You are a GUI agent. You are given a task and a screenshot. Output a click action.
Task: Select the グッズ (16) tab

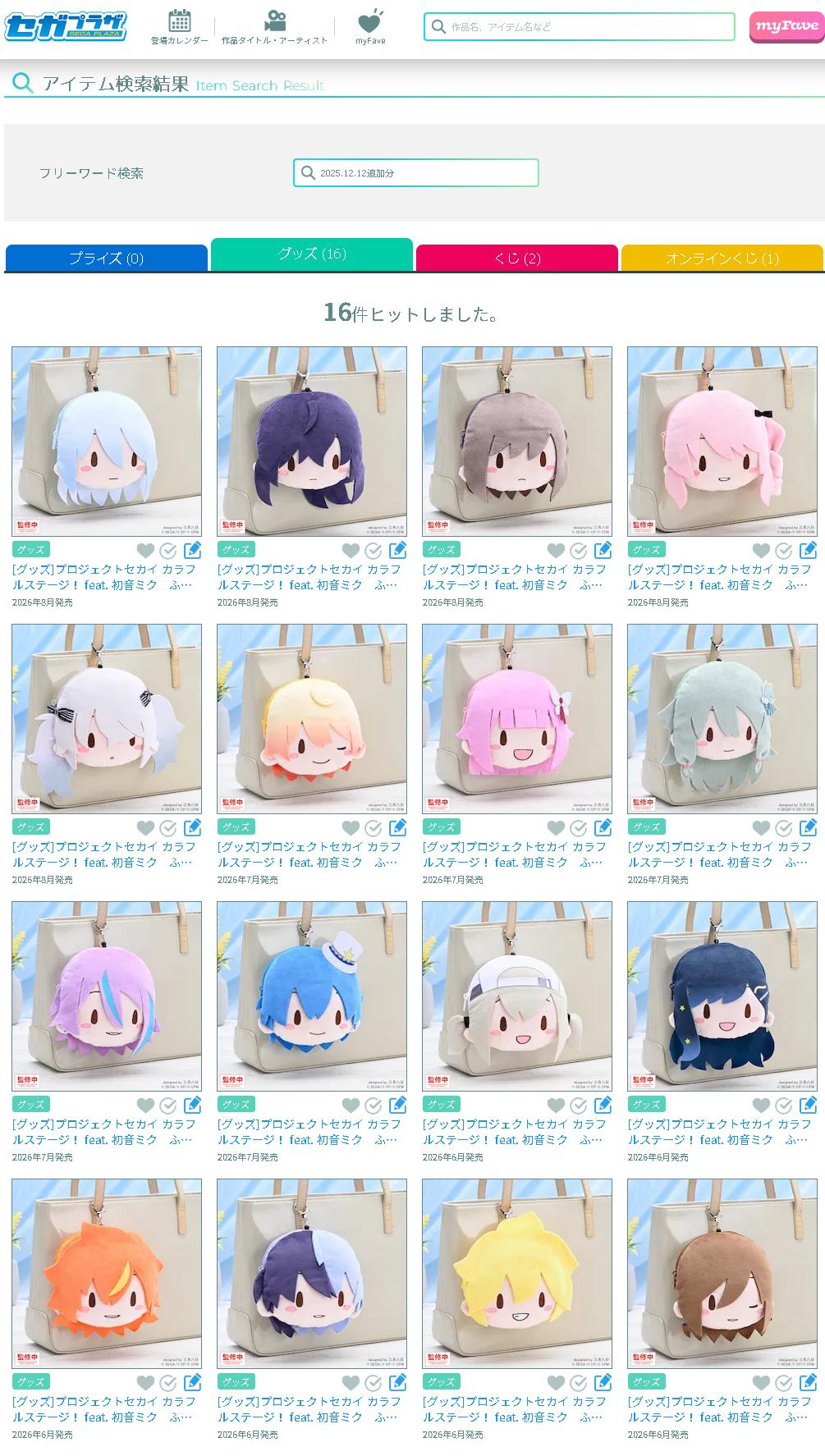click(312, 254)
